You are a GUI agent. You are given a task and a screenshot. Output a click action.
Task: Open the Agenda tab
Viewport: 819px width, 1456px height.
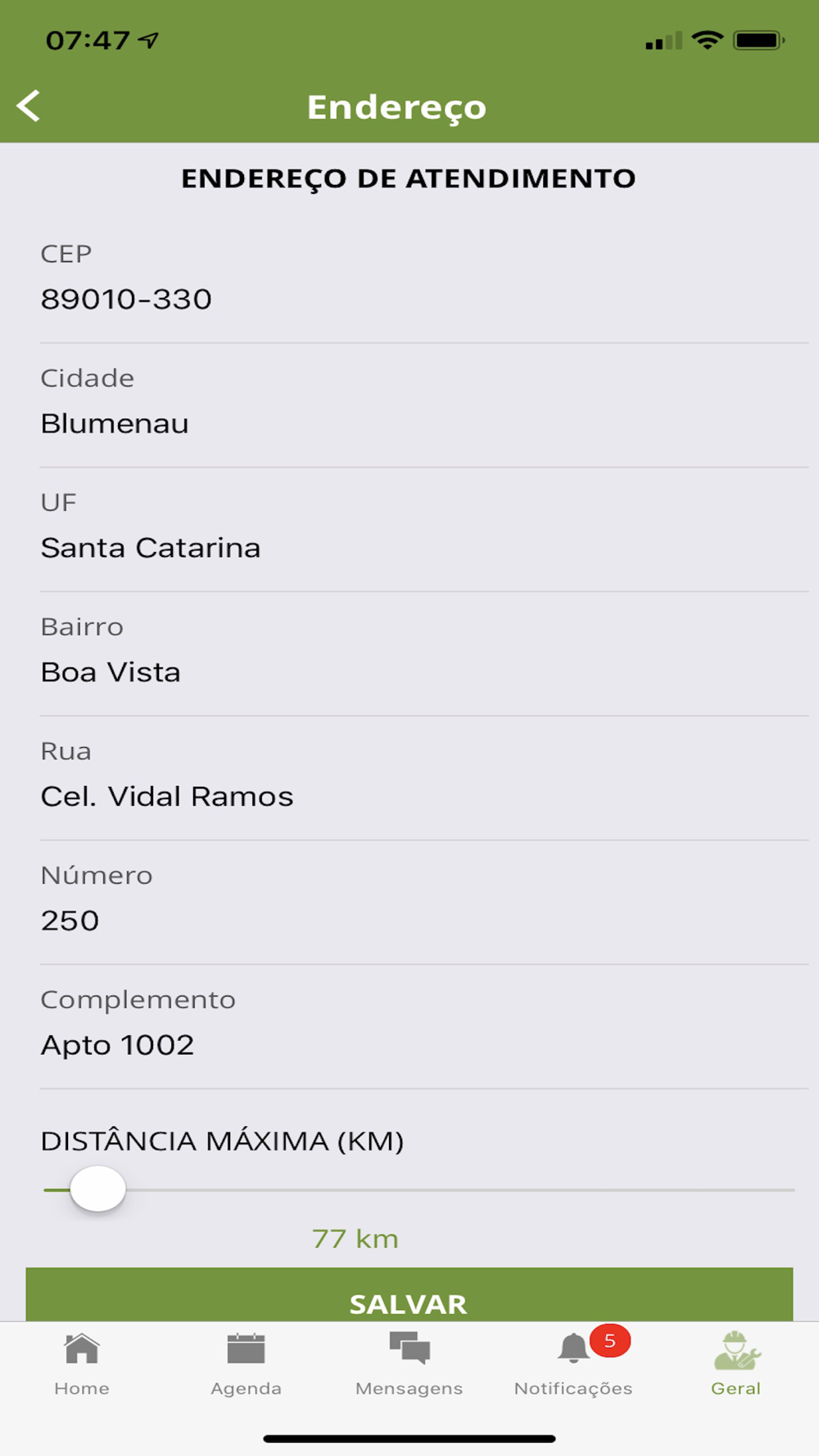[x=246, y=1365]
